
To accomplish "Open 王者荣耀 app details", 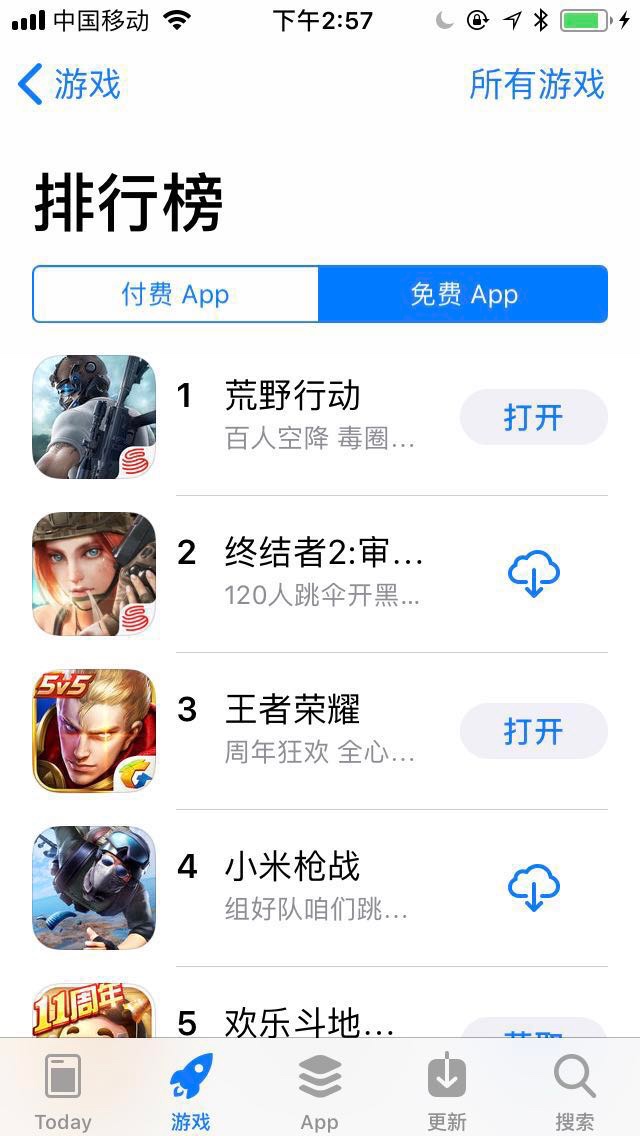I will point(292,711).
